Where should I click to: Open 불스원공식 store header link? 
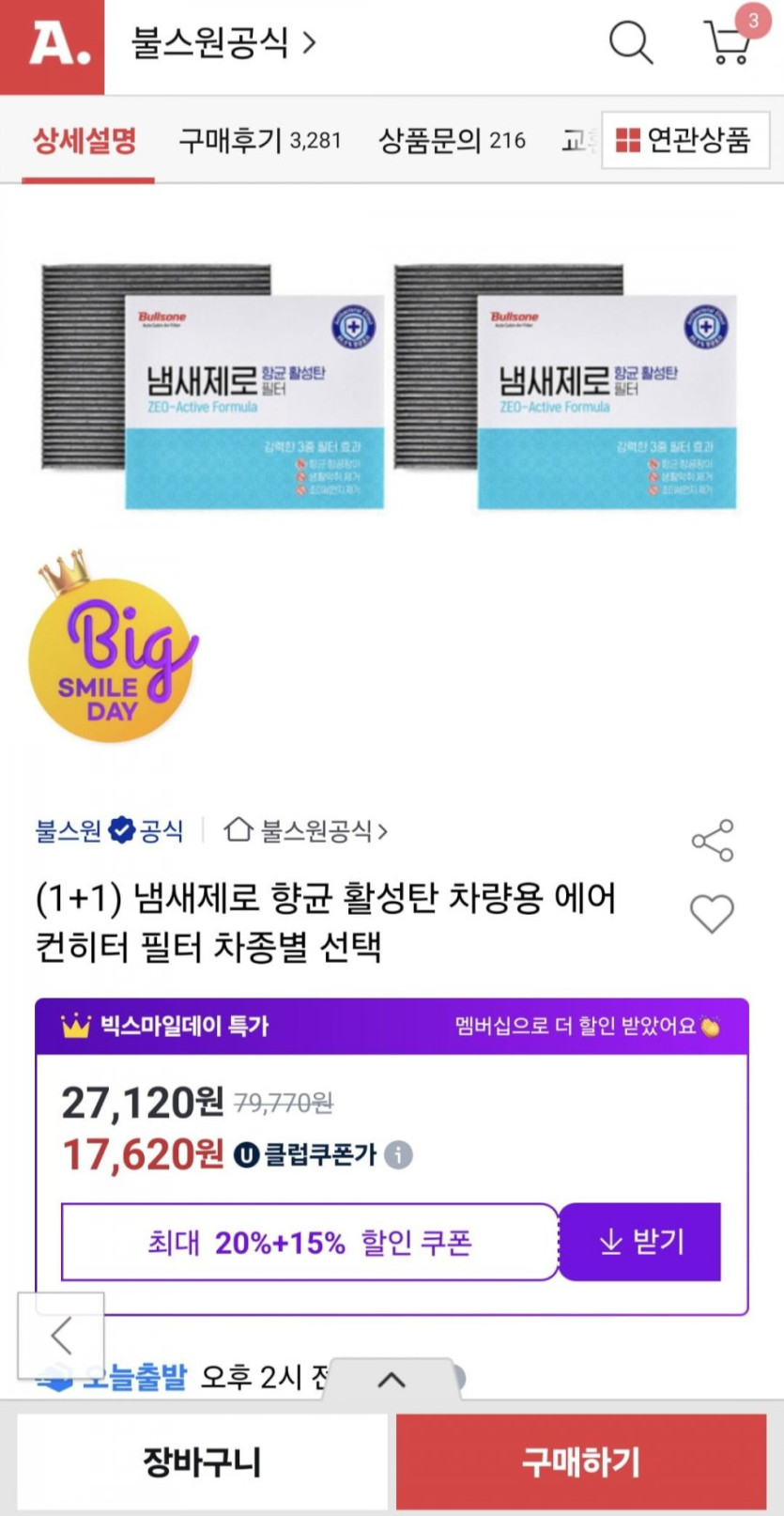223,43
